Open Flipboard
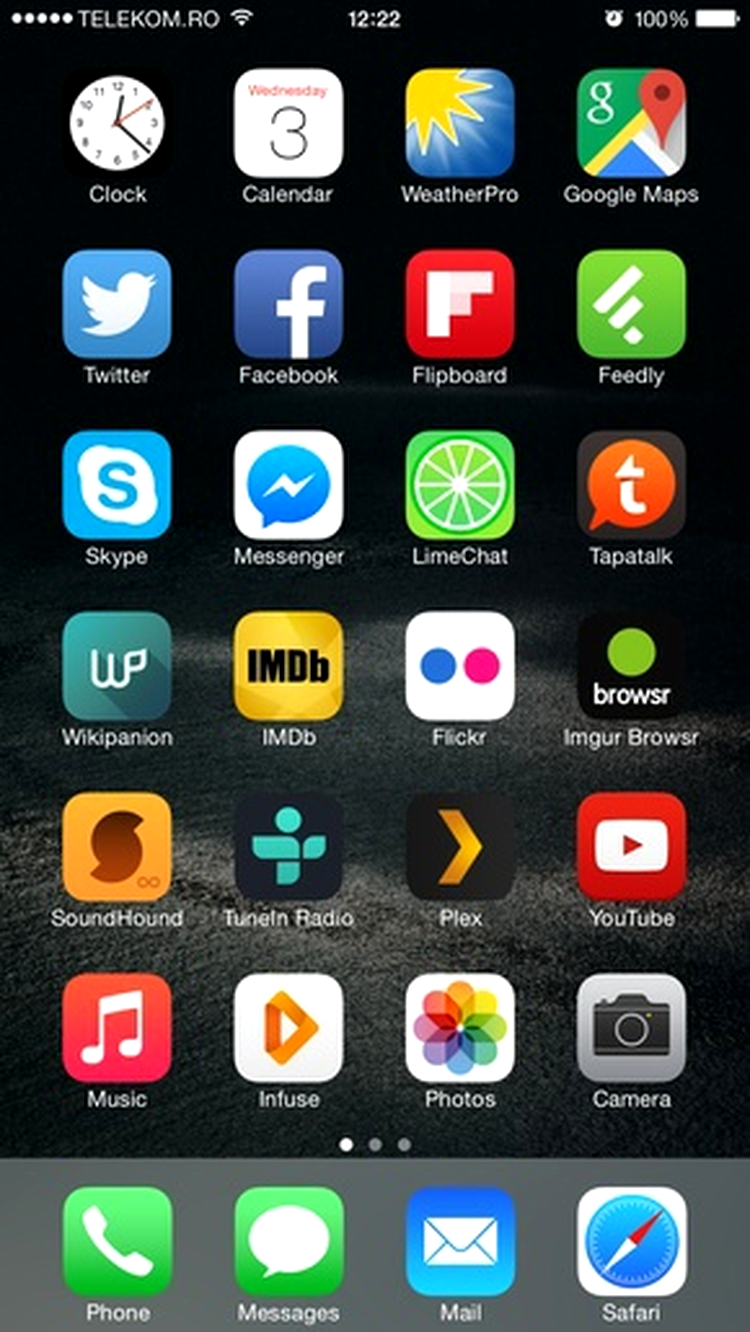This screenshot has height=1332, width=750. 460,304
